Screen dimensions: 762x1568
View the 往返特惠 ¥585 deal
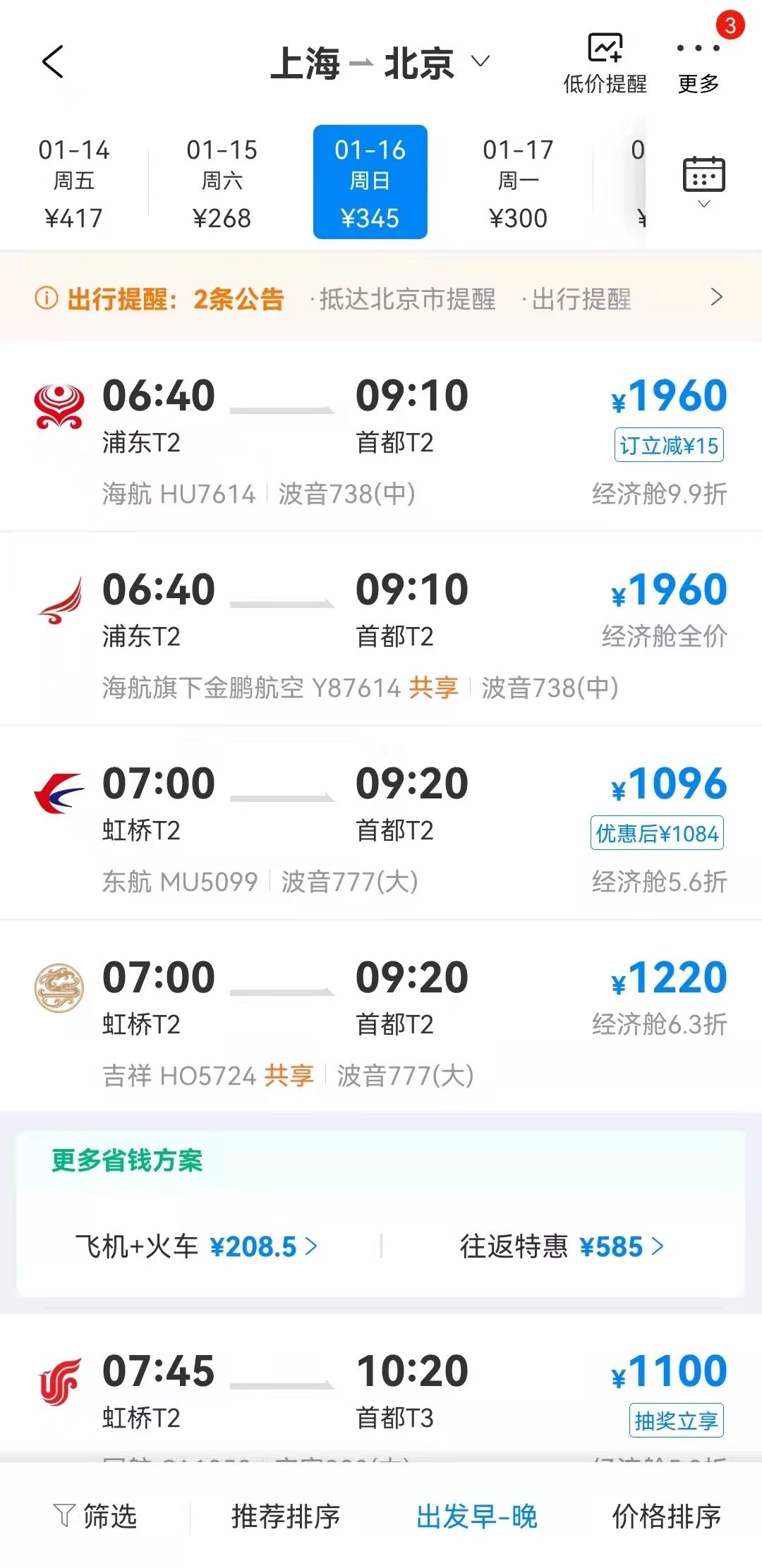(562, 1246)
